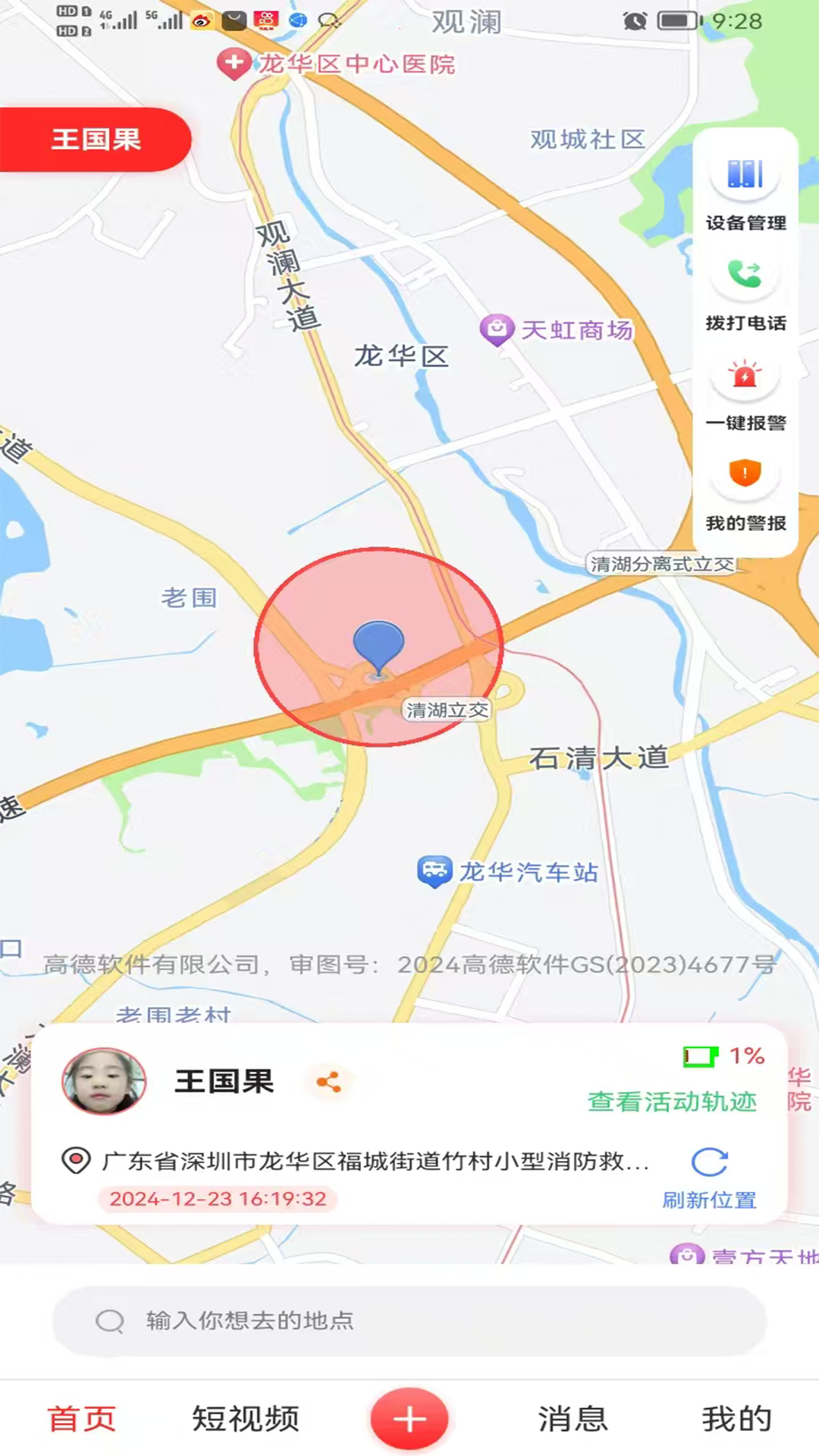Open 查看活动轨迹 activity track
The height and width of the screenshot is (1456, 819).
pyautogui.click(x=672, y=1101)
